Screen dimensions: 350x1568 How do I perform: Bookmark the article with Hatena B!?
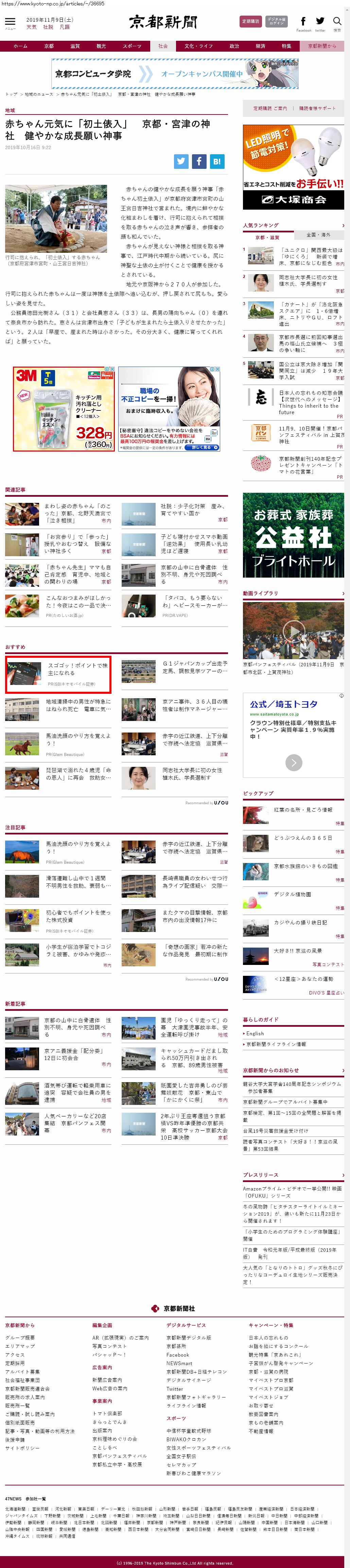click(217, 161)
